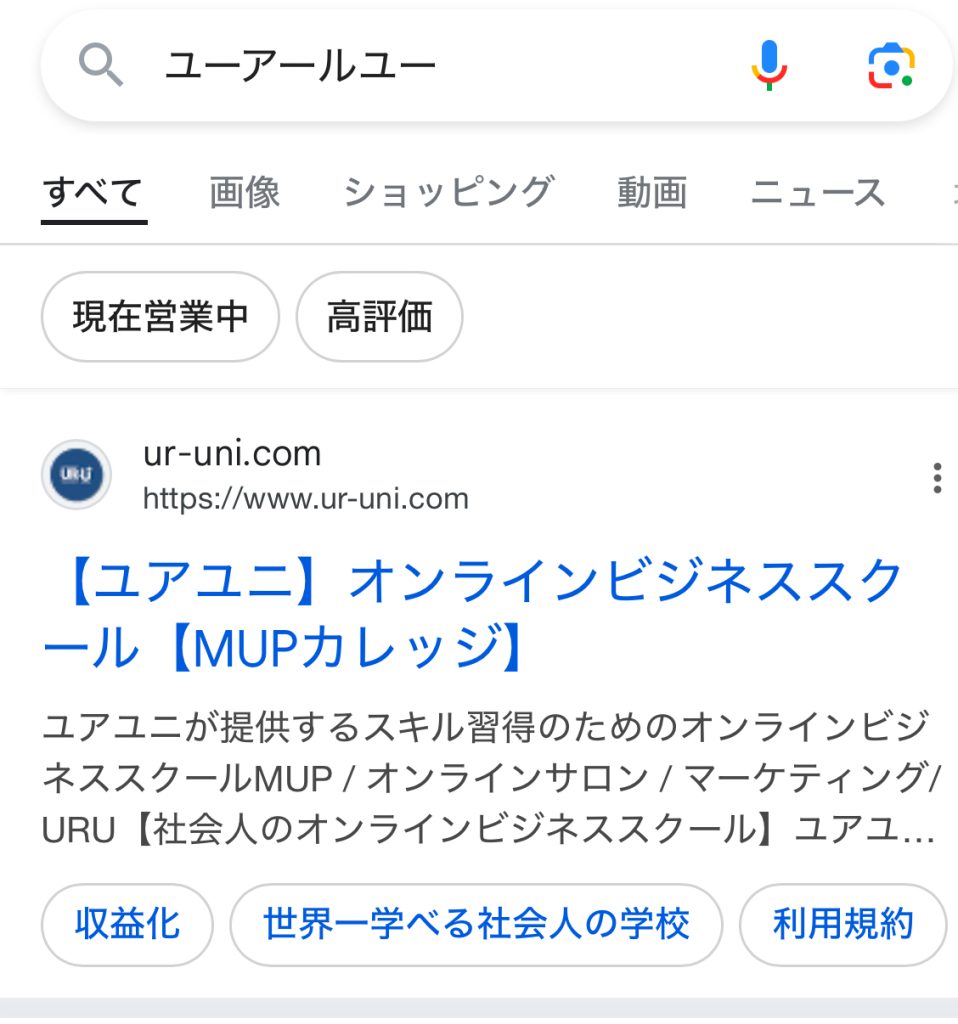Open the more options menu for ur-uni.com result
Viewport: 958px width, 1024px height.
(x=936, y=478)
